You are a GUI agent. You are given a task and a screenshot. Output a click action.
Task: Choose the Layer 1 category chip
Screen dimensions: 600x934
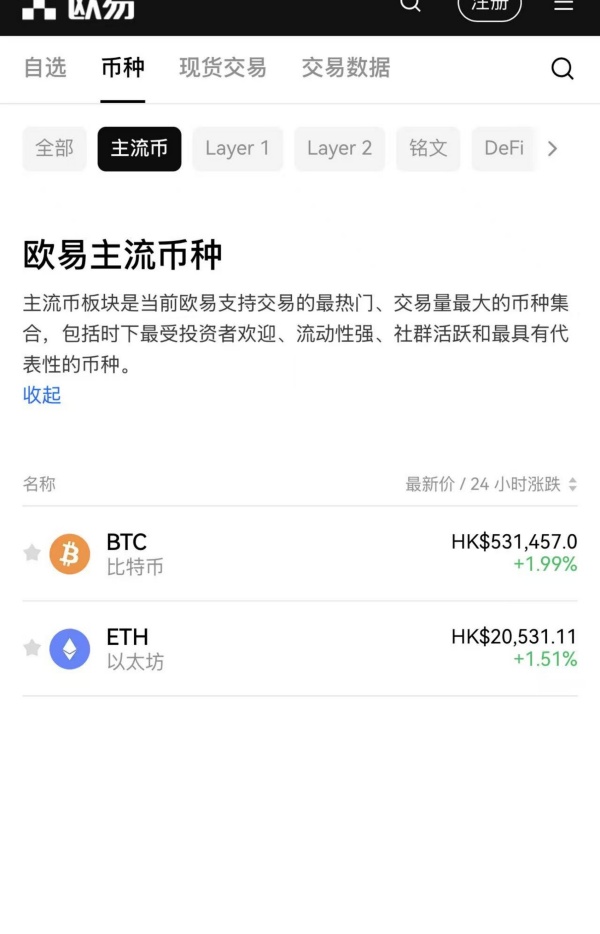(x=237, y=149)
